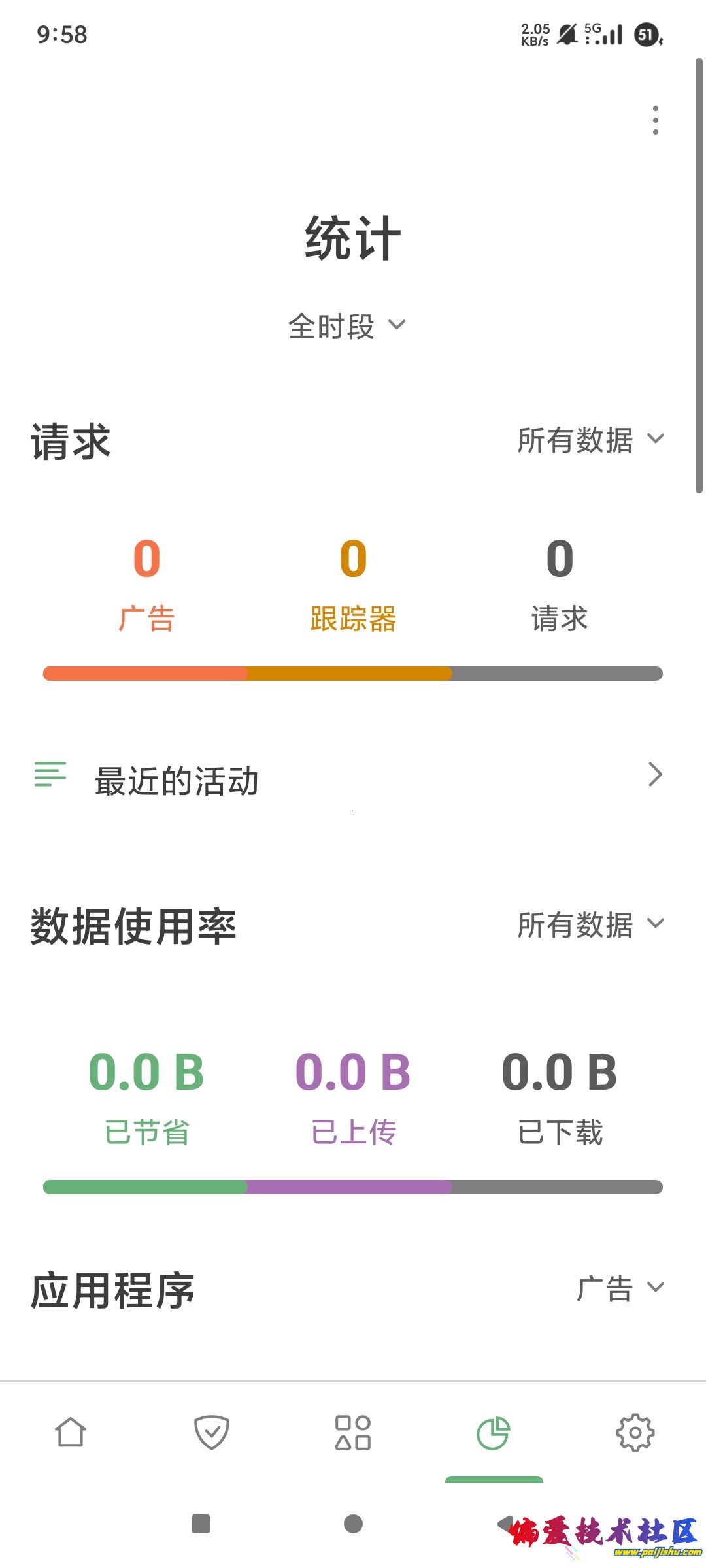706x1568 pixels.
Task: Expand the 全时段 time period dropdown
Action: (x=347, y=326)
